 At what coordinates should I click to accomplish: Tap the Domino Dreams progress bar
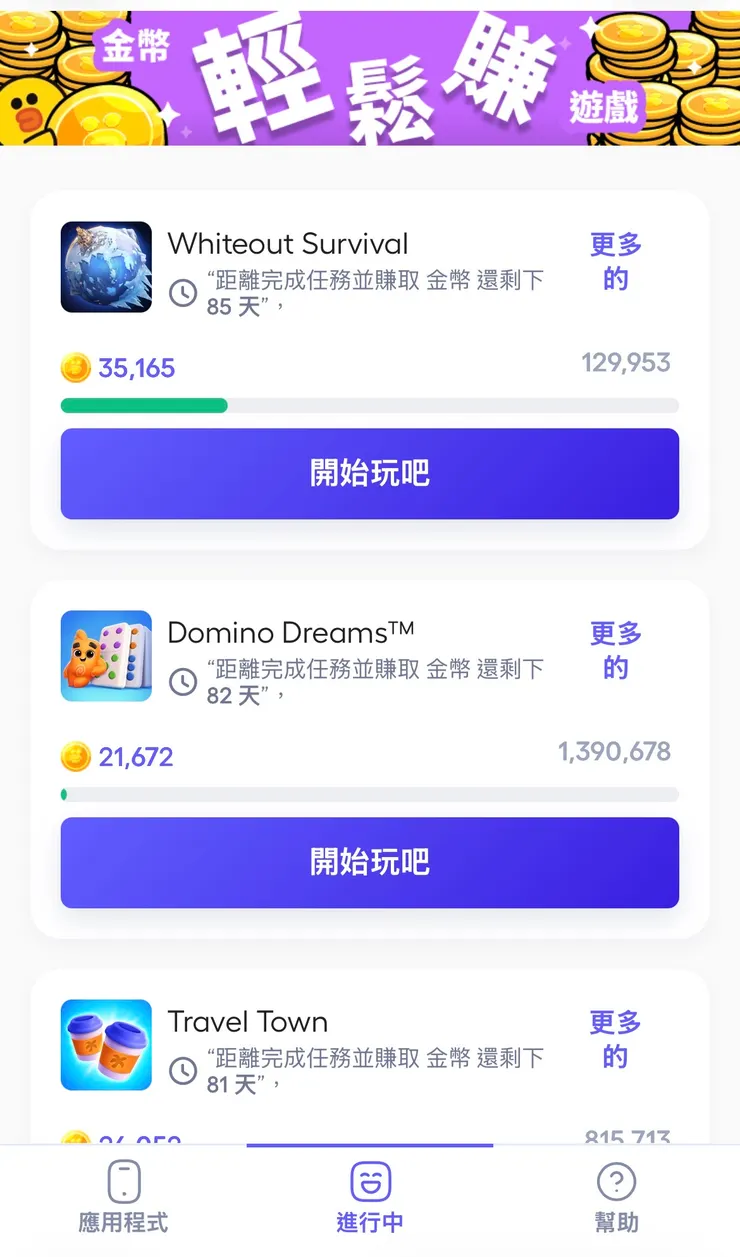coord(370,793)
